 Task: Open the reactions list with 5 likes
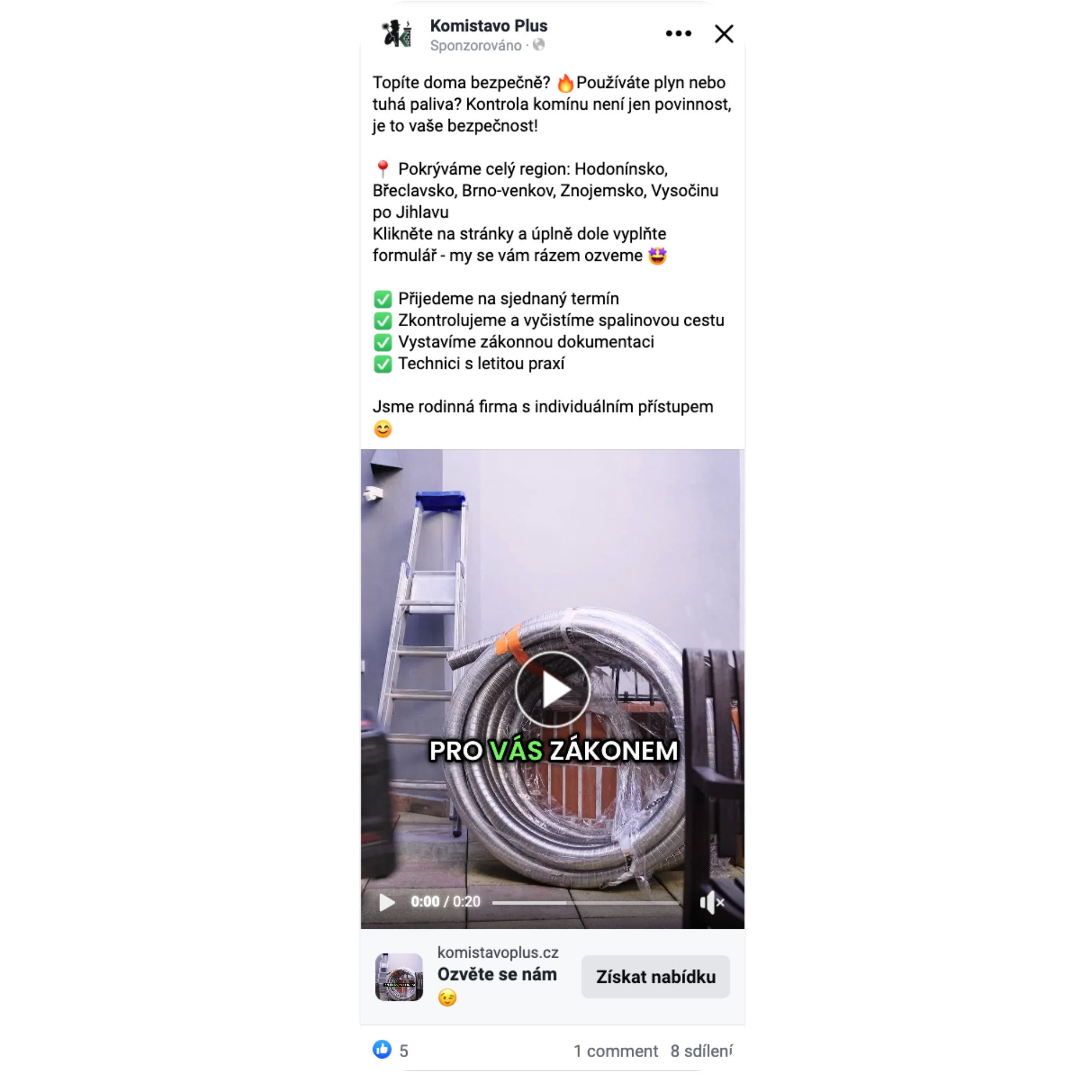point(391,1050)
